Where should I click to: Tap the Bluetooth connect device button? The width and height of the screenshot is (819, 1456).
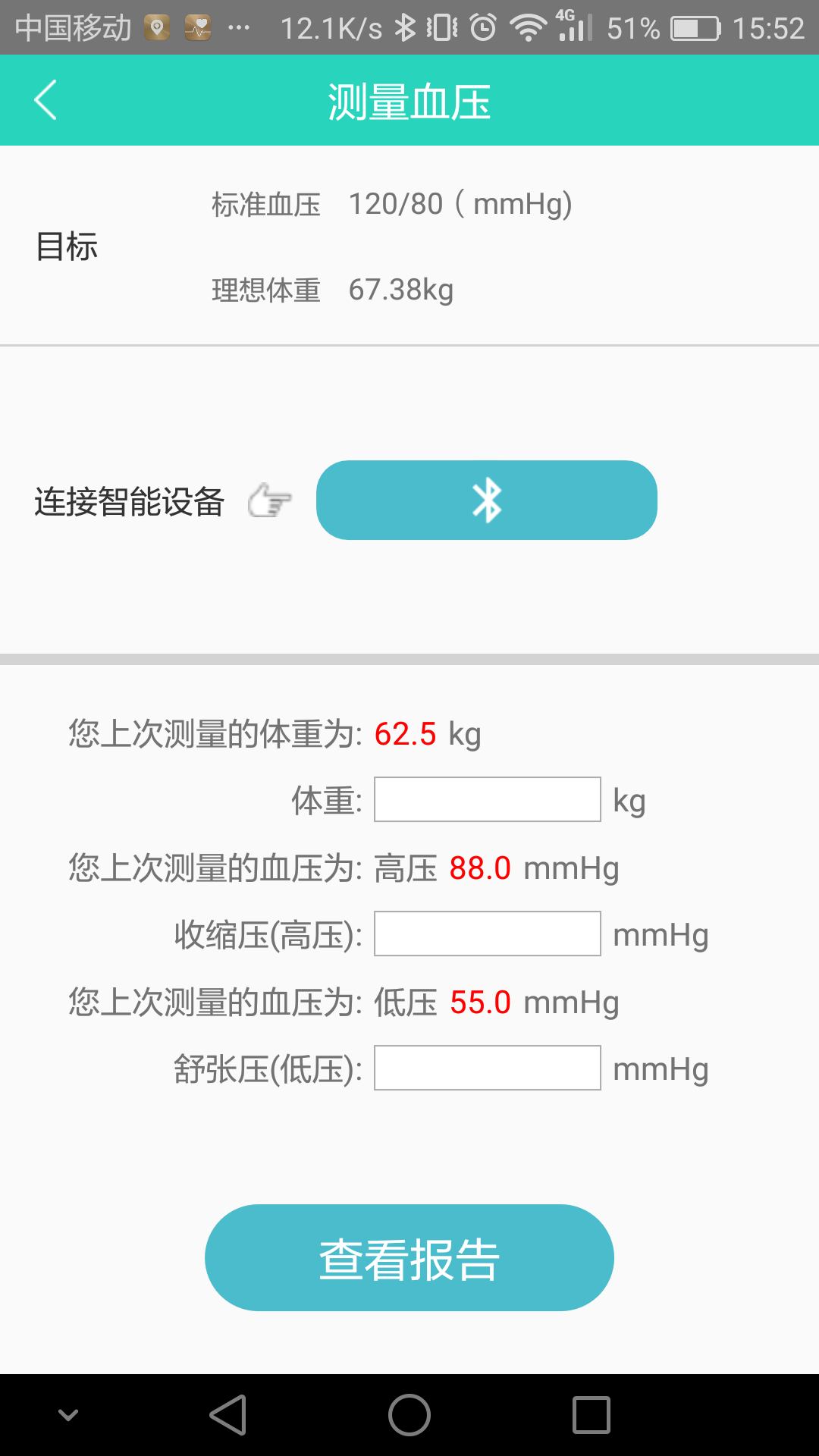486,500
